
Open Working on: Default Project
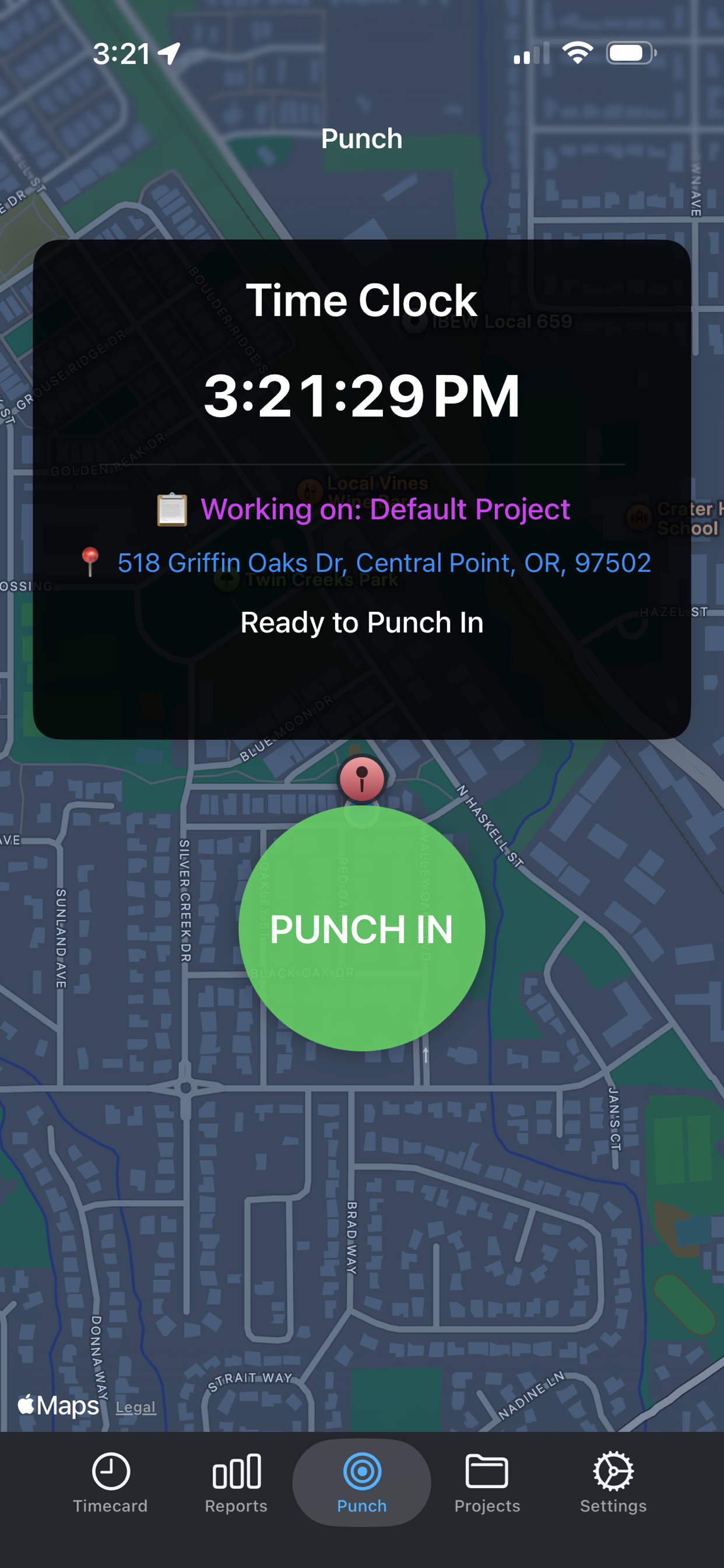pos(386,509)
